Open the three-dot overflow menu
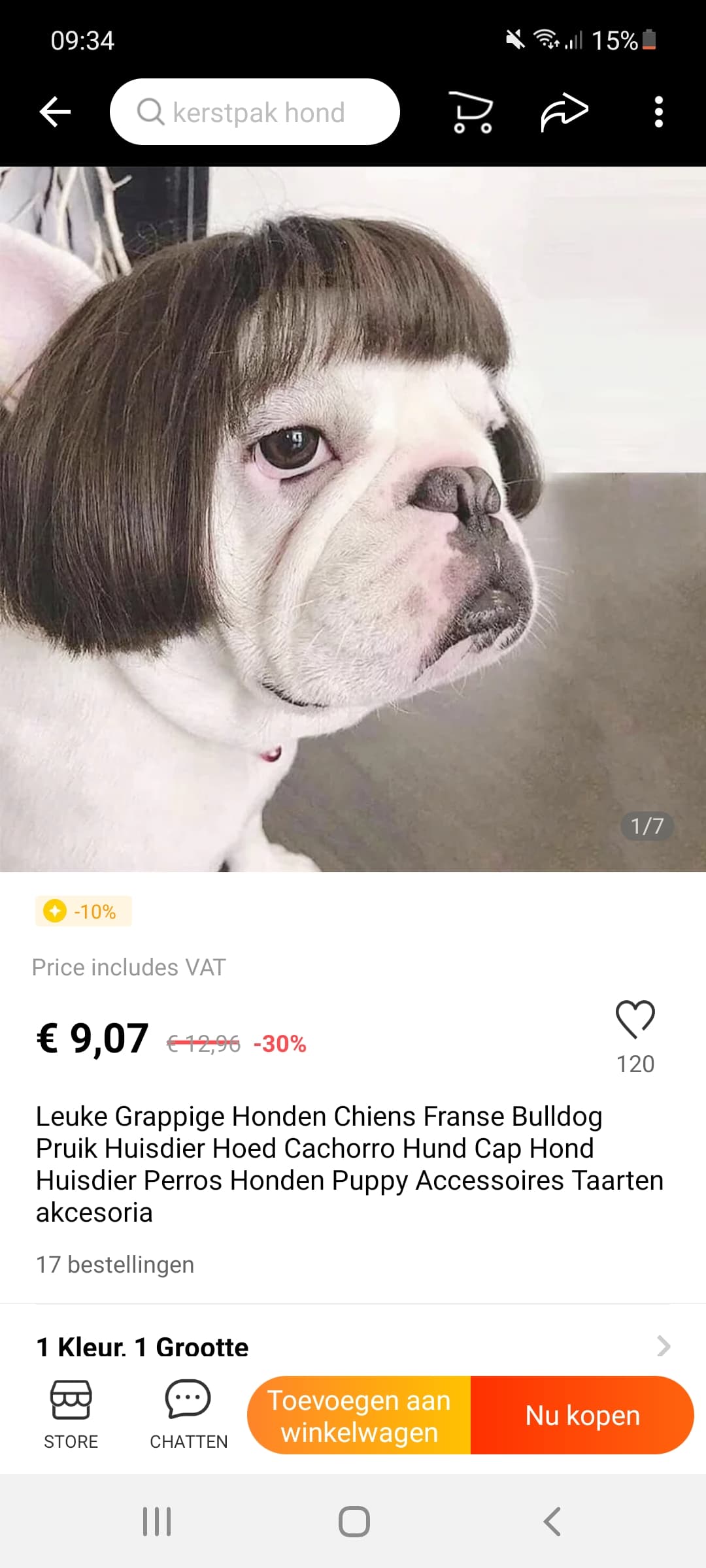This screenshot has height=1568, width=706. click(x=659, y=112)
